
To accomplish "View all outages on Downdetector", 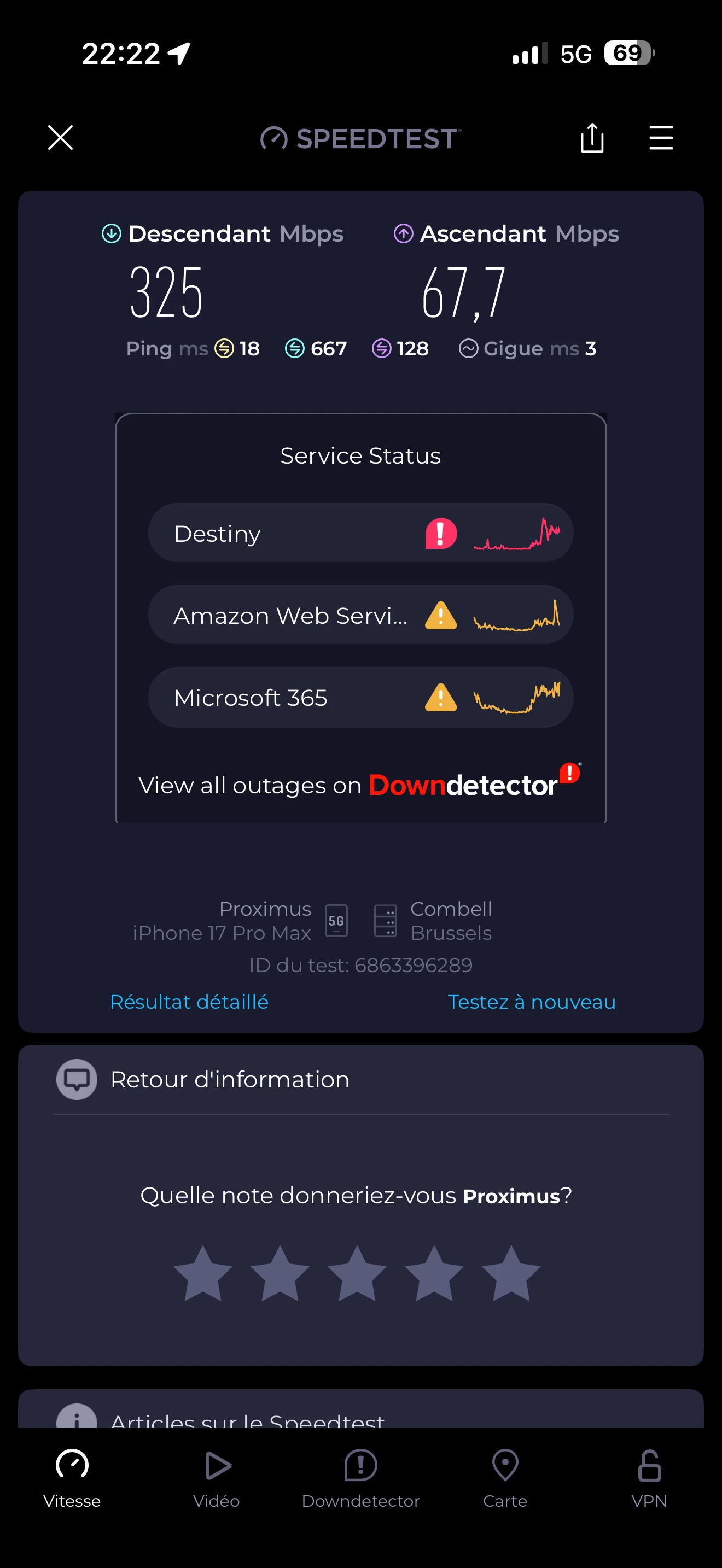I will pos(359,785).
